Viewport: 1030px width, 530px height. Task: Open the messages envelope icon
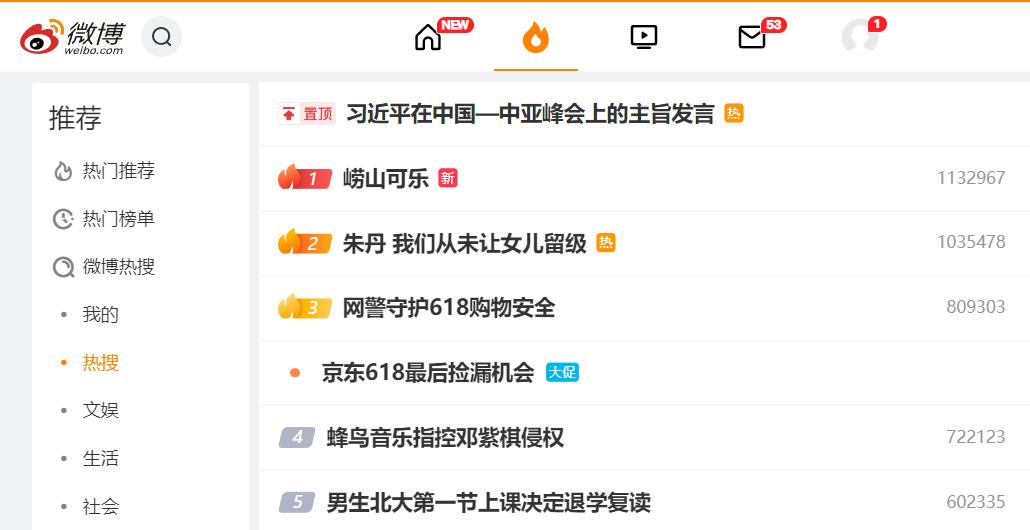[751, 37]
